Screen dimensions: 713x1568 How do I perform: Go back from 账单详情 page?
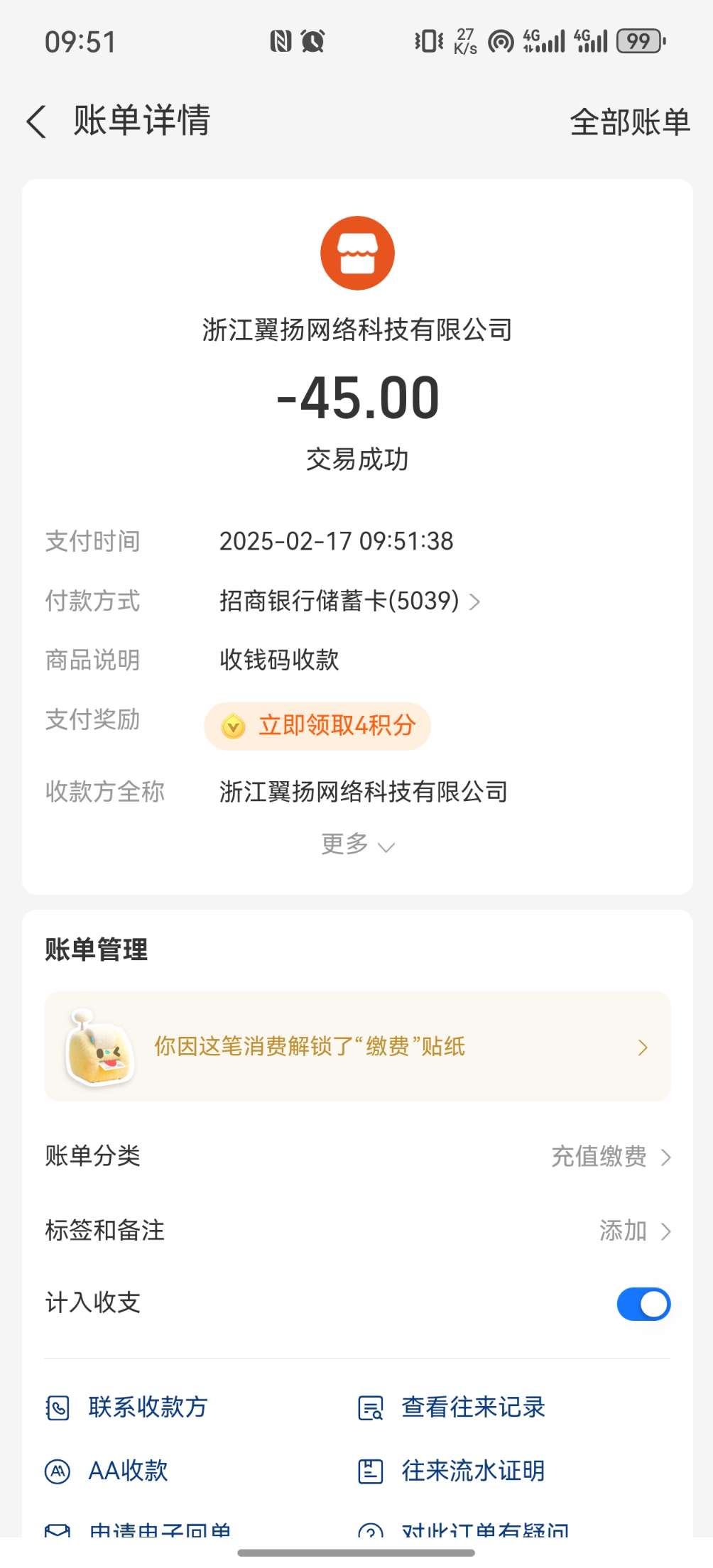(x=37, y=121)
